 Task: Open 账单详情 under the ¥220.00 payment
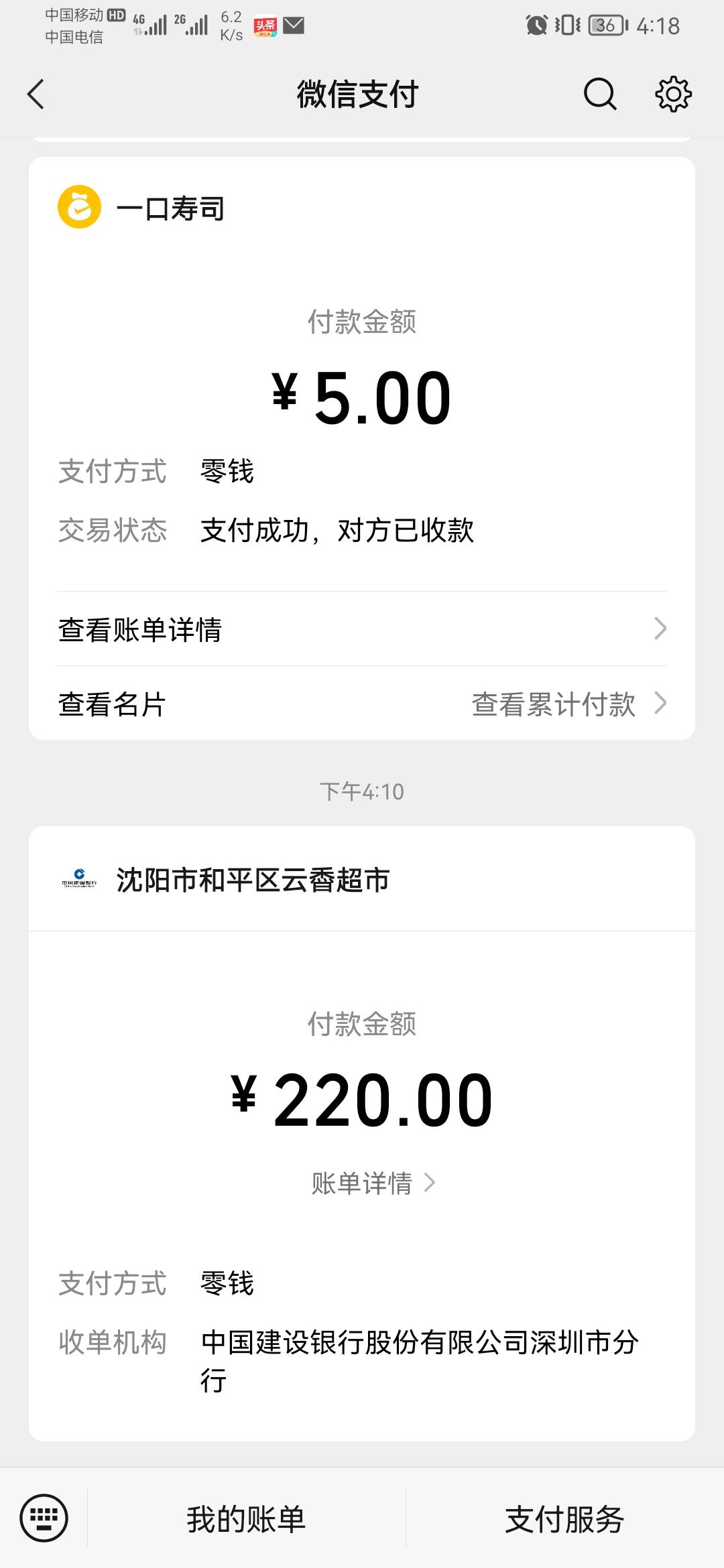point(373,1183)
